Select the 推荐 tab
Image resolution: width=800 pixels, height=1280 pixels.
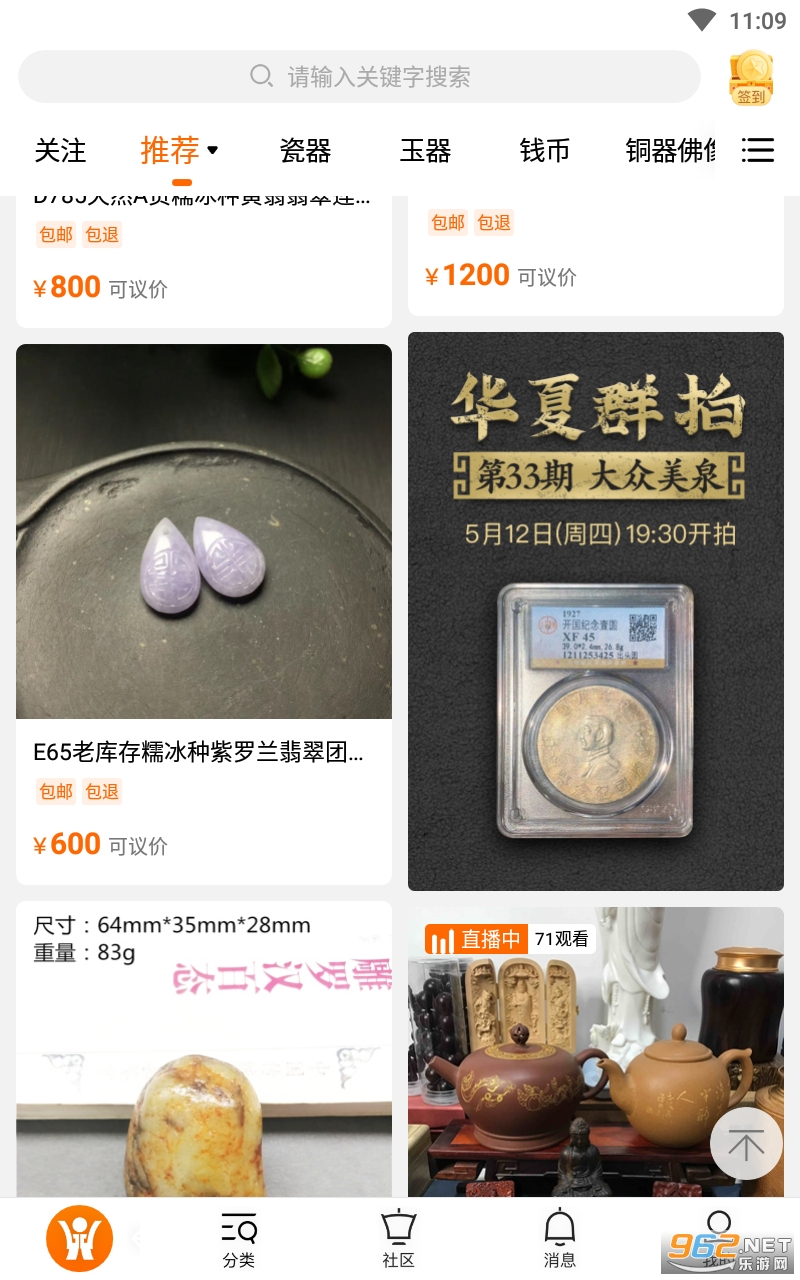(x=171, y=151)
